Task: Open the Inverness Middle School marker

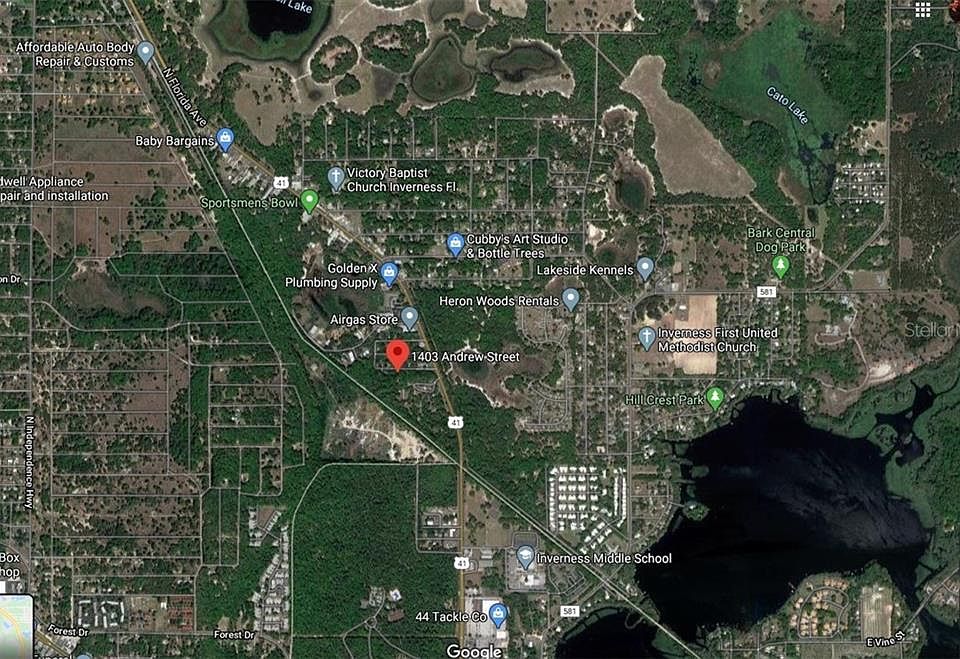Action: click(526, 557)
